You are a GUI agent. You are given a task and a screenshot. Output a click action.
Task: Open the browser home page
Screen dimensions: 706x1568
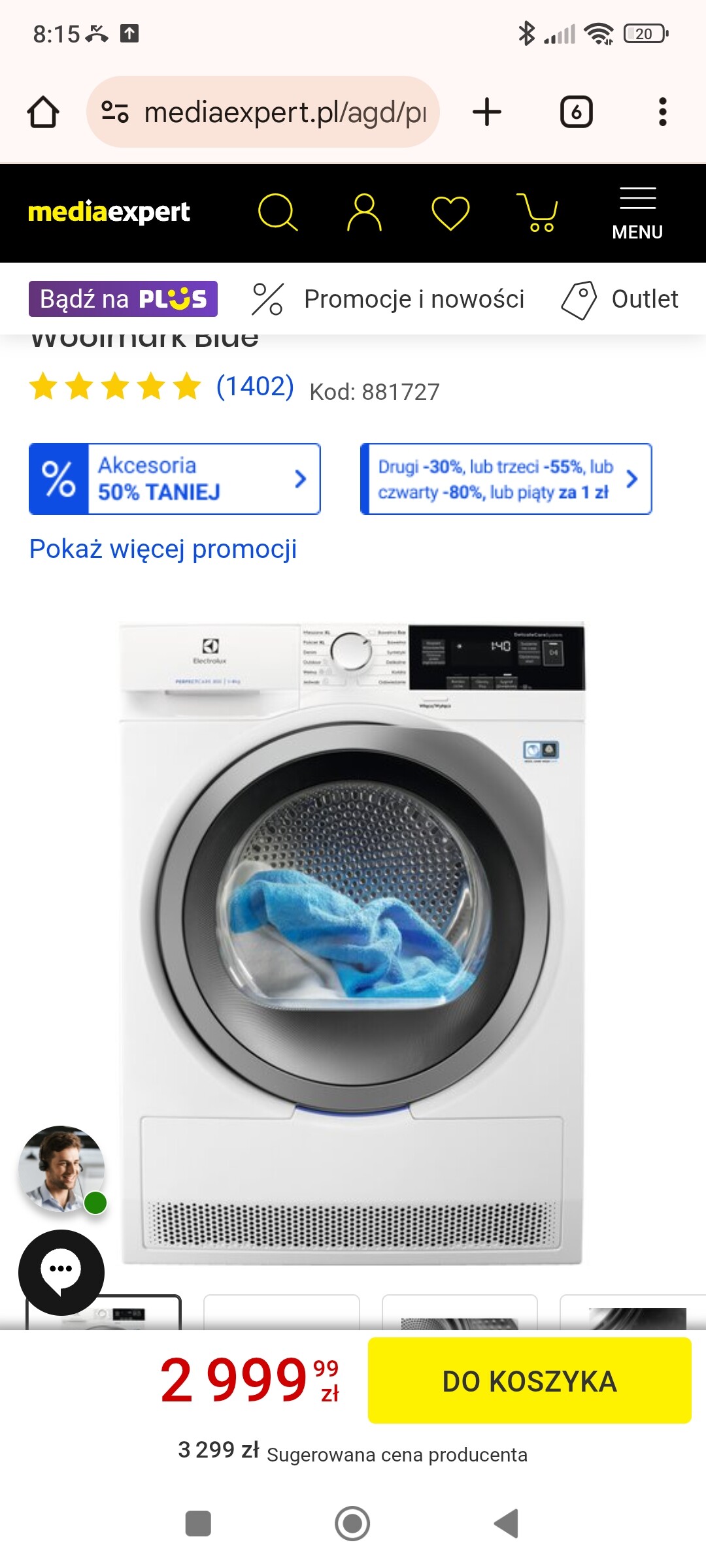(x=43, y=112)
